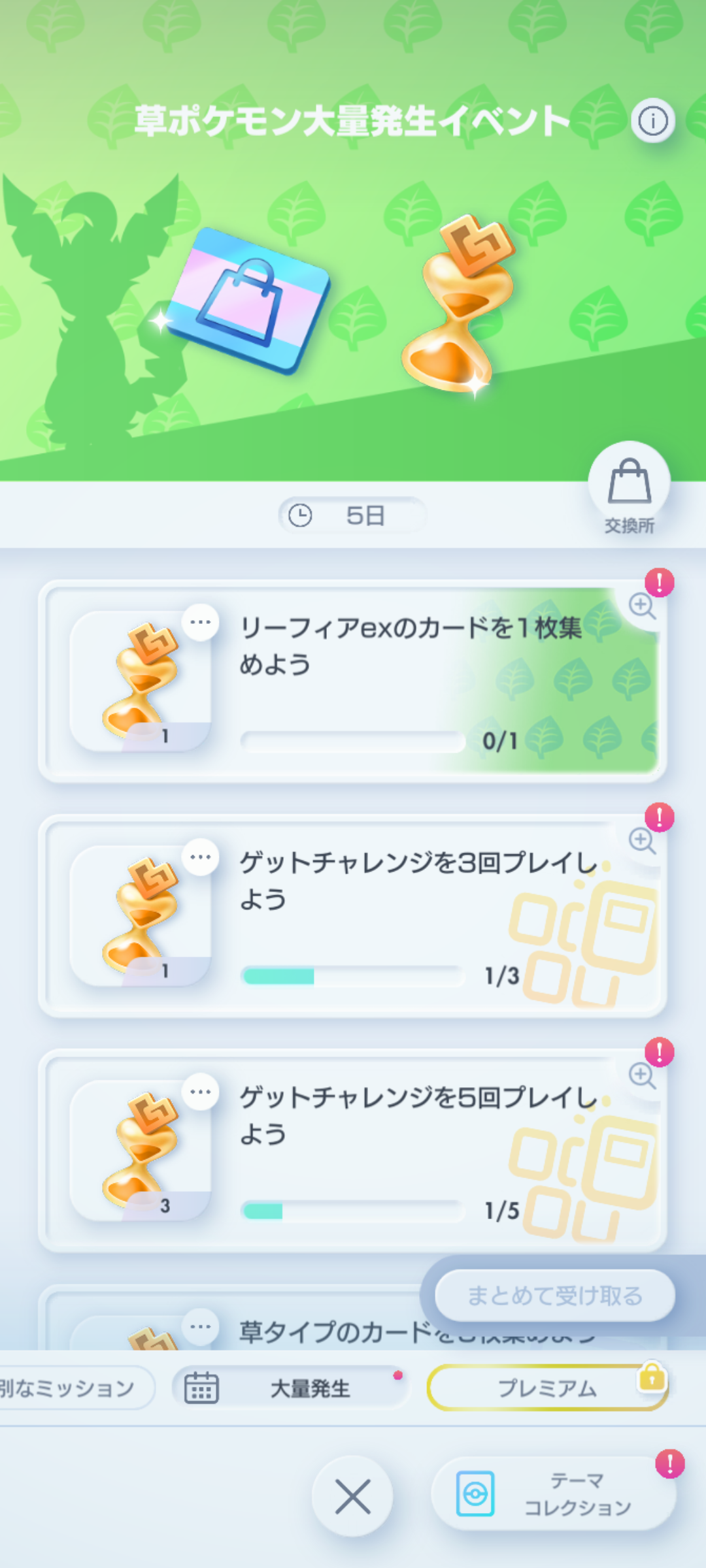Image resolution: width=706 pixels, height=1568 pixels.
Task: Zoom into the ゲットチャレンジを5回 mission
Action: tap(642, 1075)
